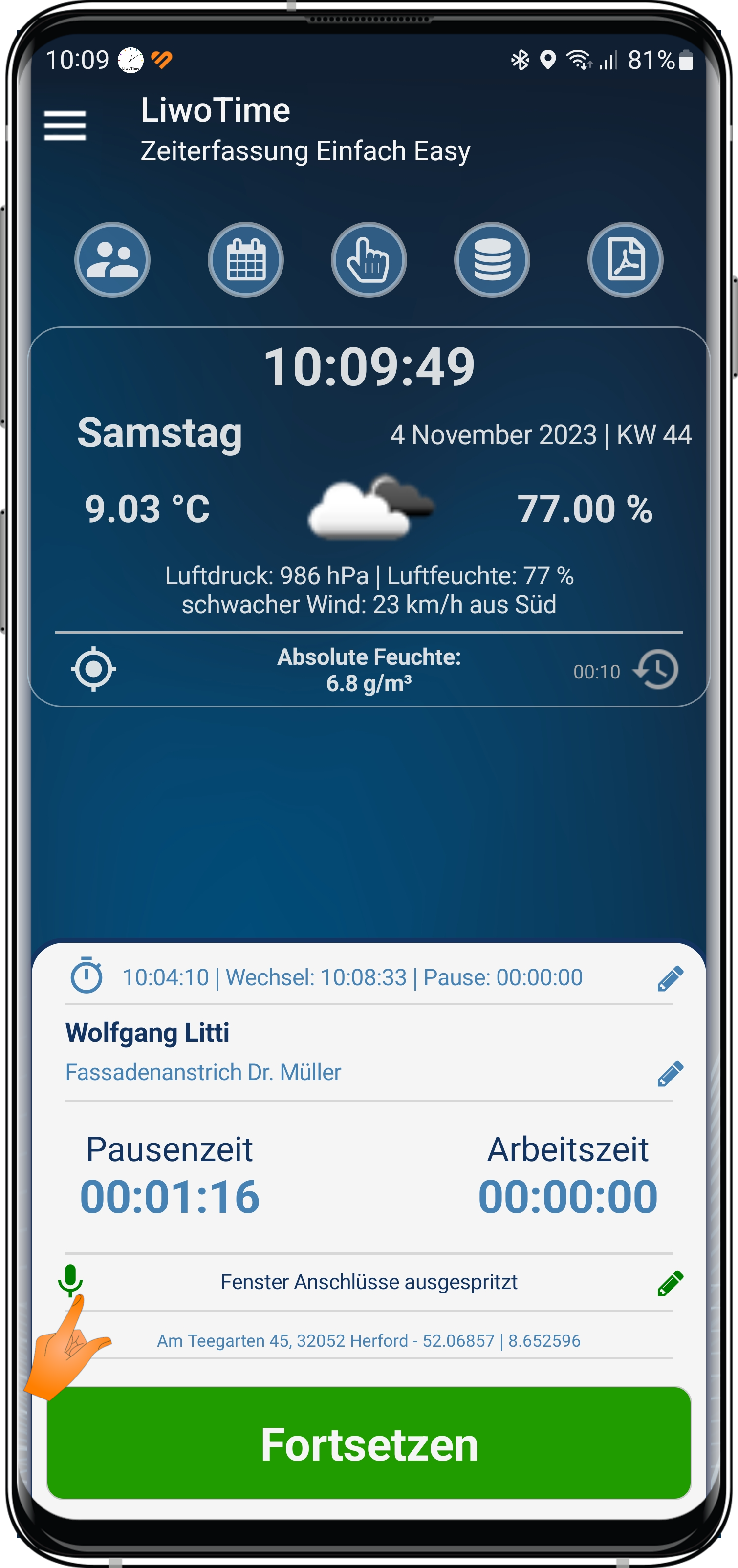The image size is (738, 1568).
Task: Tap the history clock icon beside 00:10
Action: click(x=656, y=670)
